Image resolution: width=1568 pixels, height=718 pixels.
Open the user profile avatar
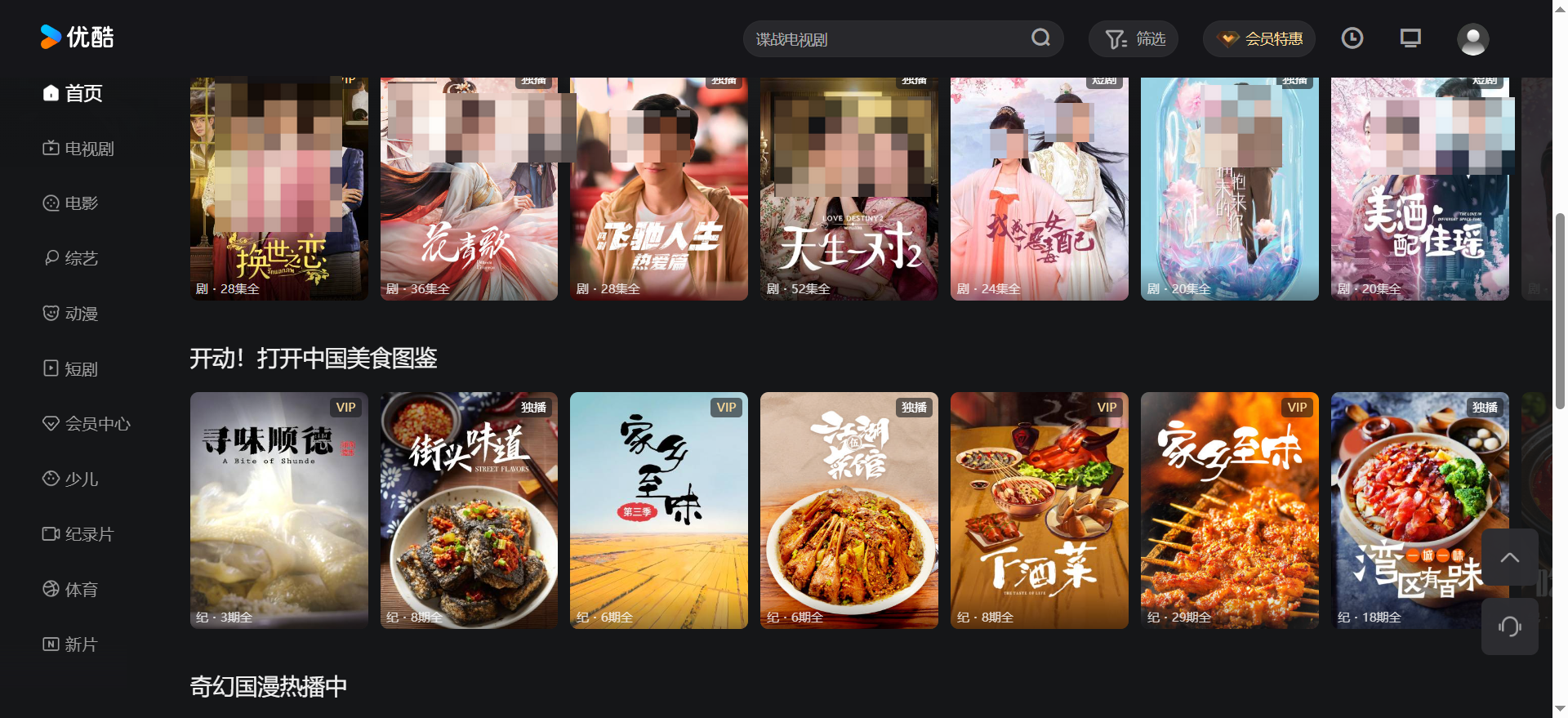tap(1472, 39)
